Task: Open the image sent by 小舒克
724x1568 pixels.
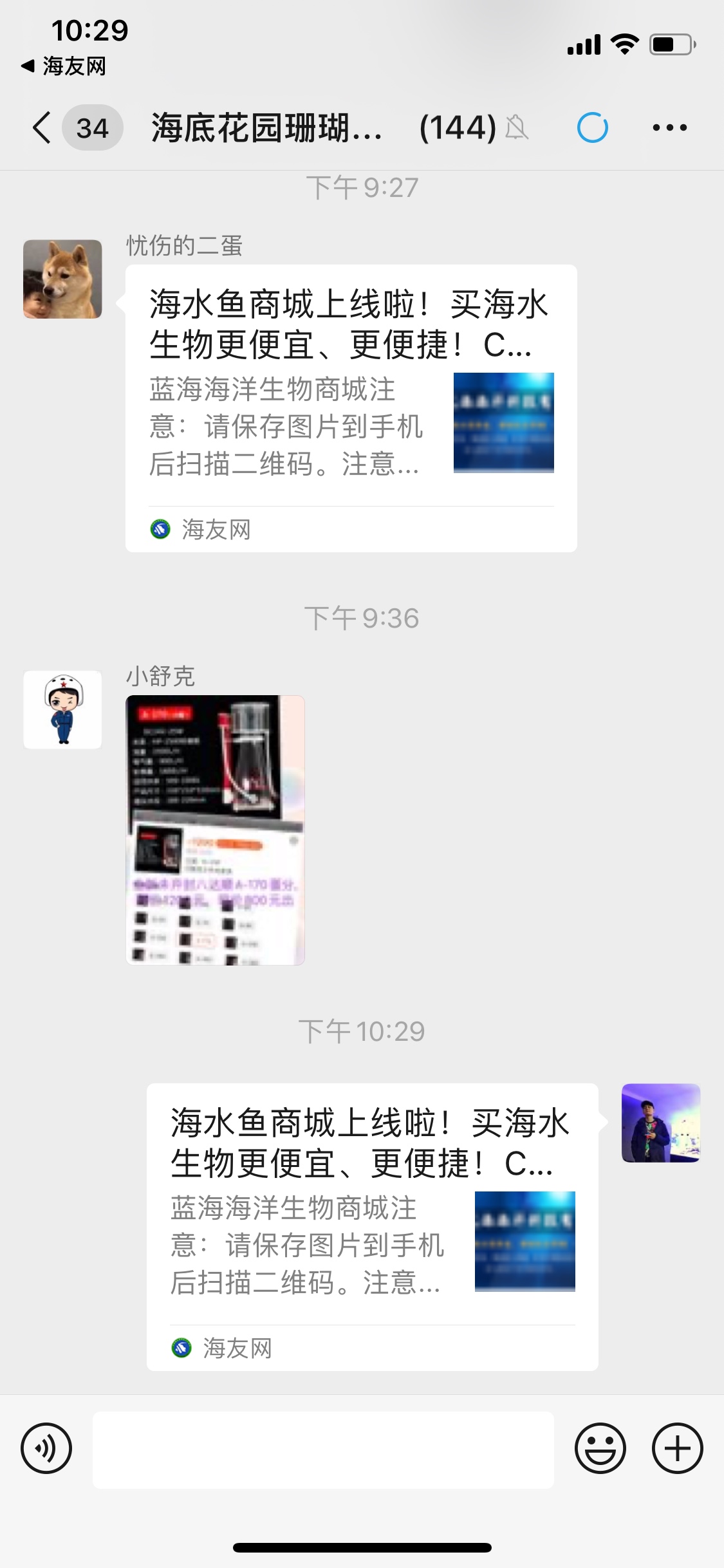Action: pos(215,830)
